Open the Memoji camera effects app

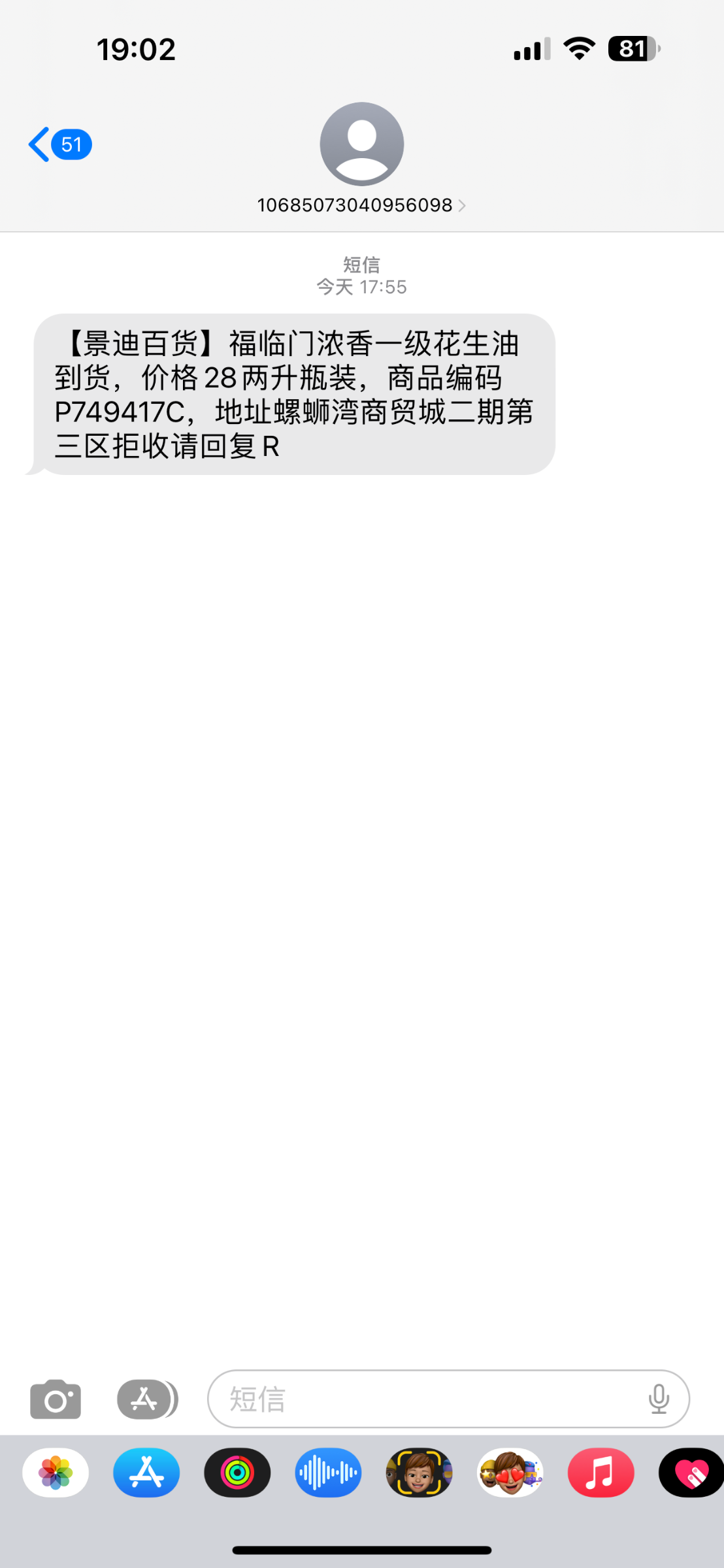419,1473
